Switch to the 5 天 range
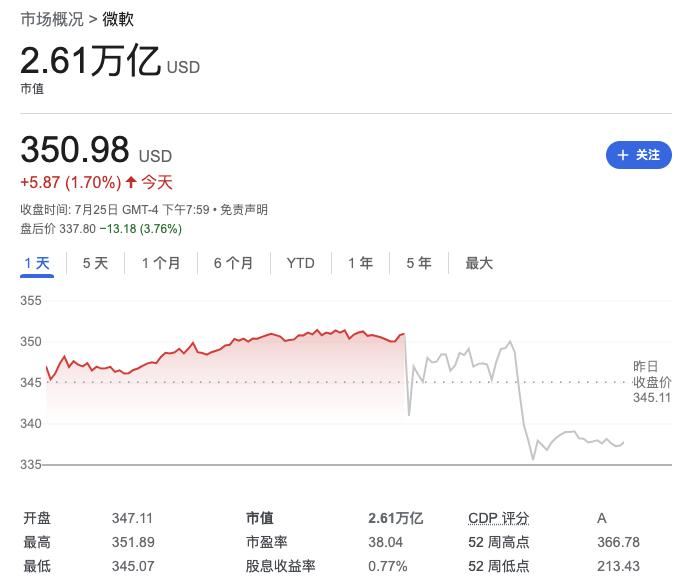Viewport: 685px width, 581px height. click(95, 263)
